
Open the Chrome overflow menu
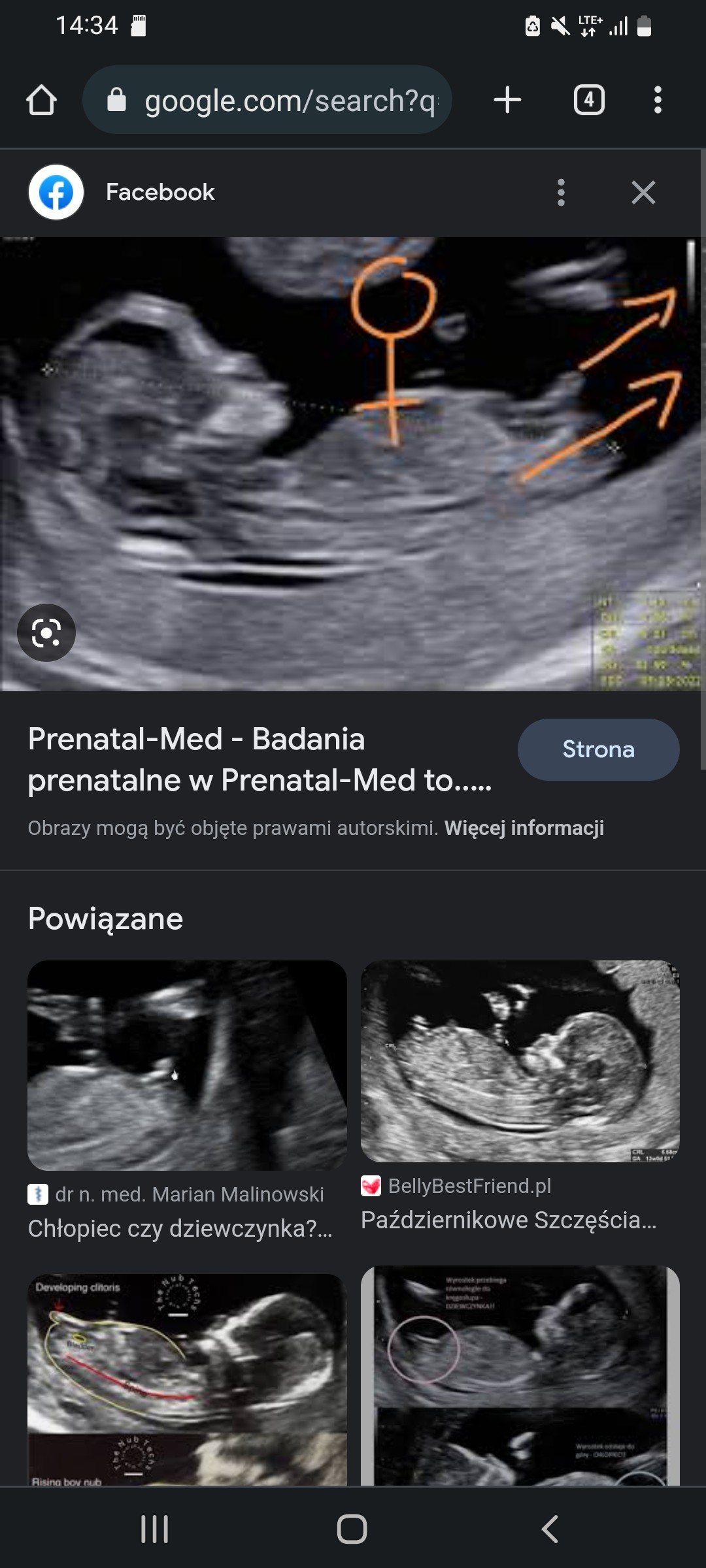658,101
